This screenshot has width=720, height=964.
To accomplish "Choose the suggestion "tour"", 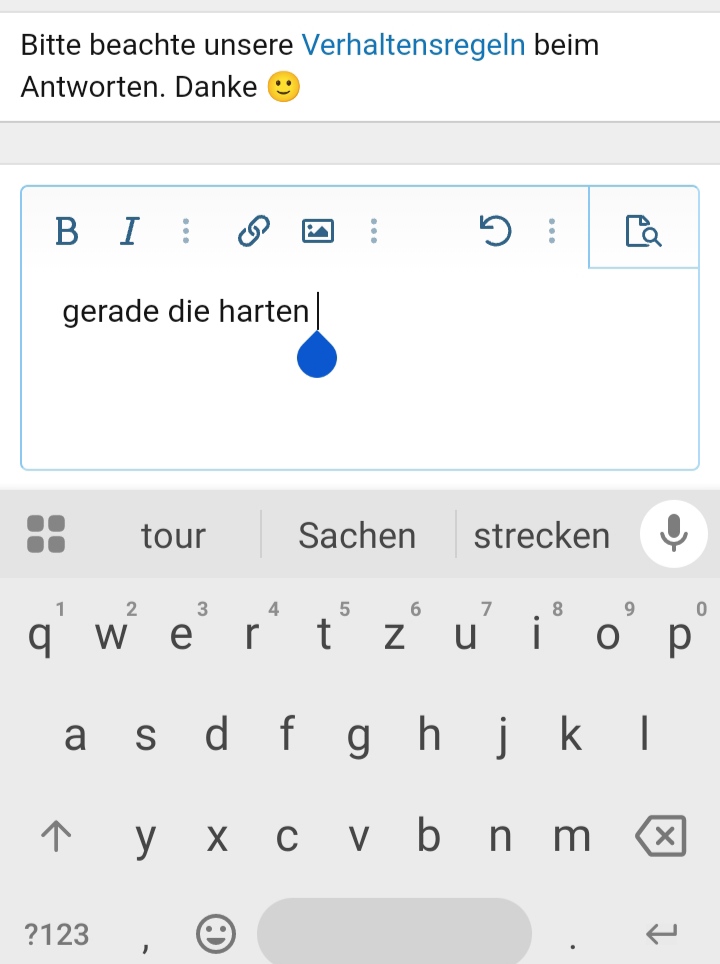I will (x=173, y=536).
